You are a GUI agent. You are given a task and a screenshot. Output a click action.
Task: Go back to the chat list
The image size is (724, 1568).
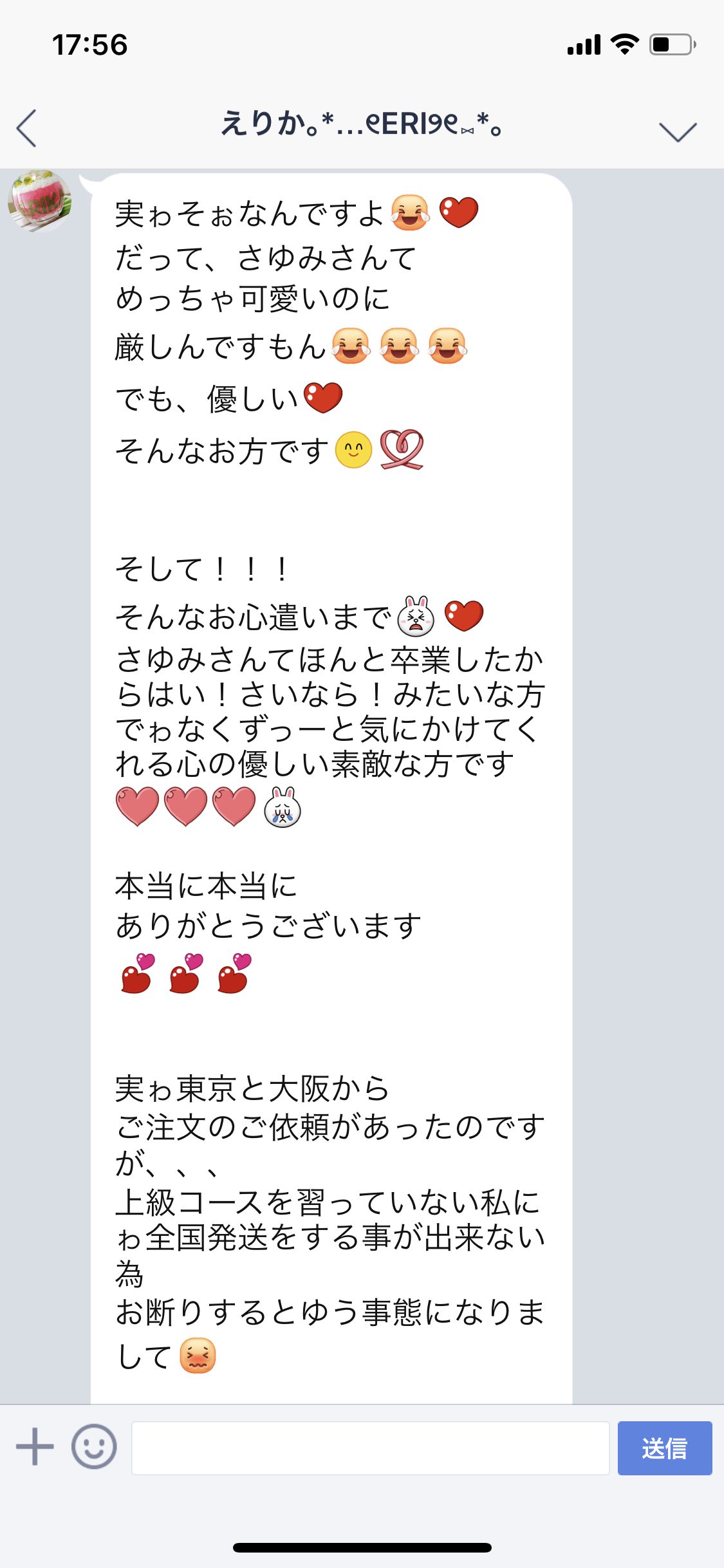[x=27, y=128]
